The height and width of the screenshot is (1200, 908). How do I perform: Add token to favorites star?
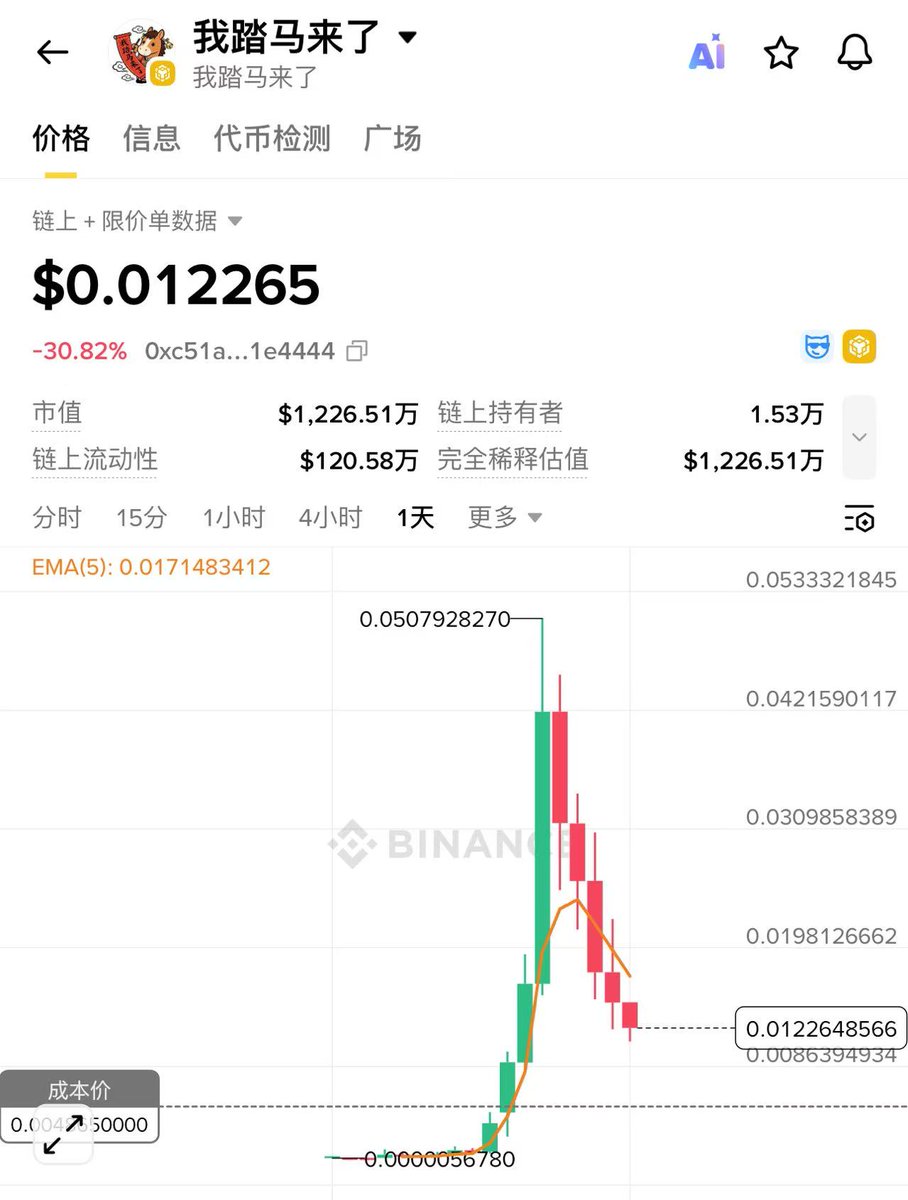[x=781, y=54]
